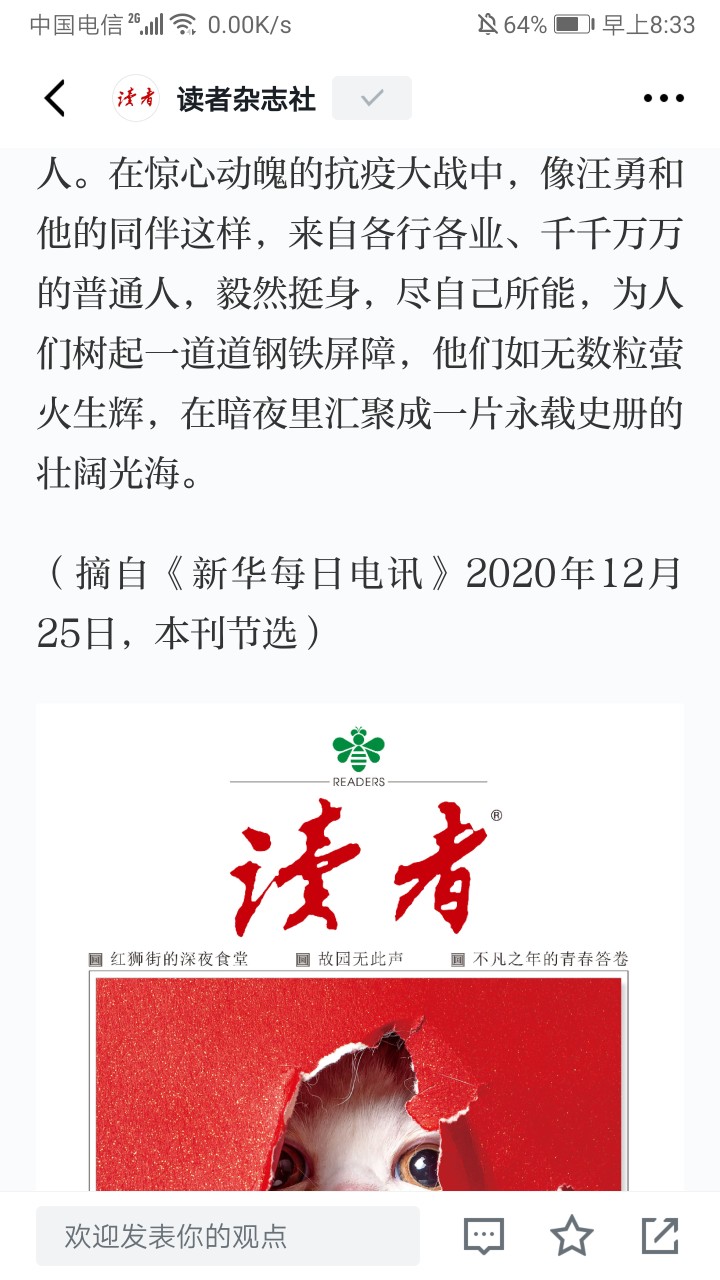This screenshot has height=1280, width=720.
Task: View comments via the speech bubble icon
Action: pyautogui.click(x=484, y=1236)
